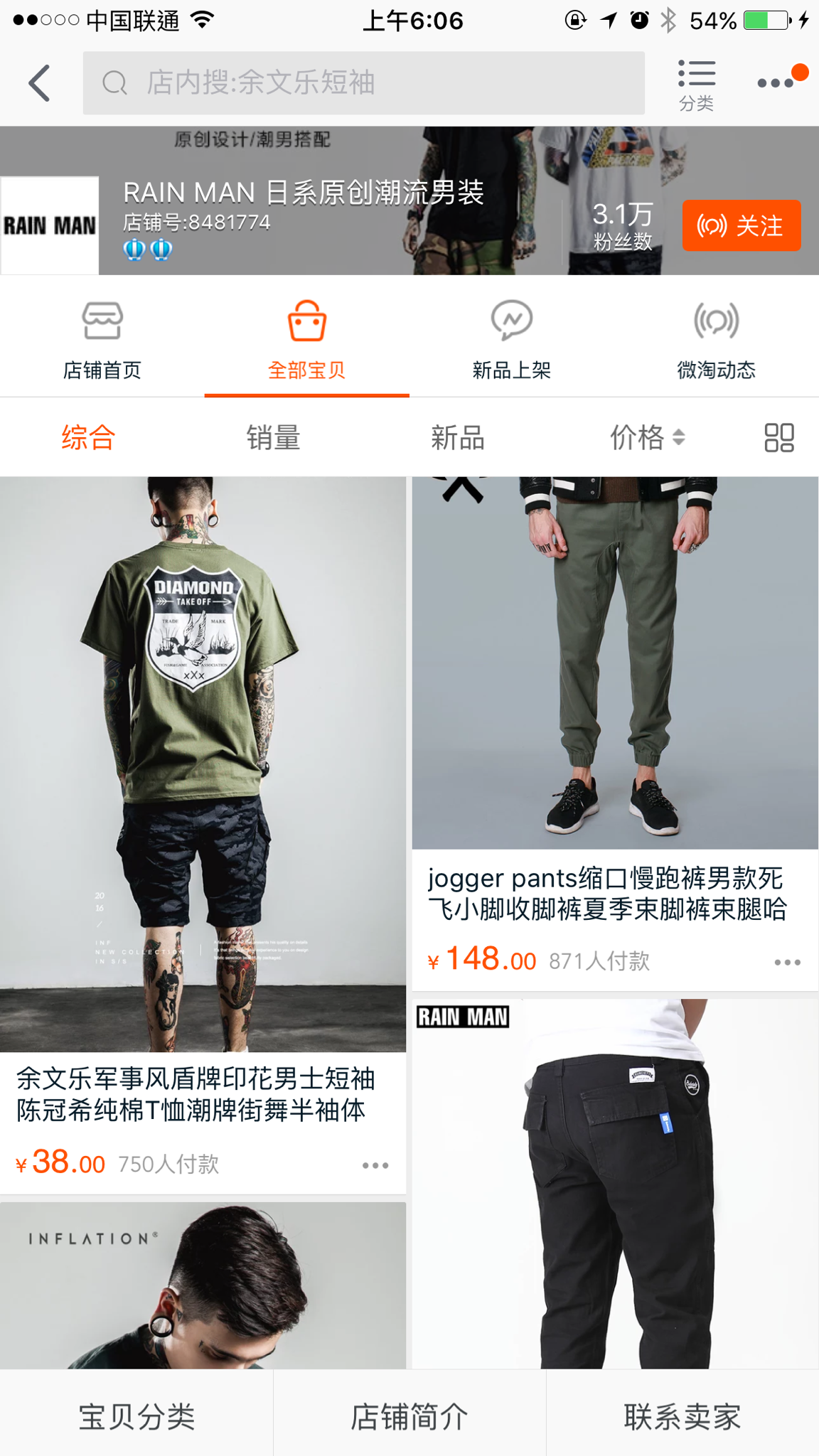
Task: Open the 余文乐军事风 green T-shirt product
Action: tap(203, 764)
